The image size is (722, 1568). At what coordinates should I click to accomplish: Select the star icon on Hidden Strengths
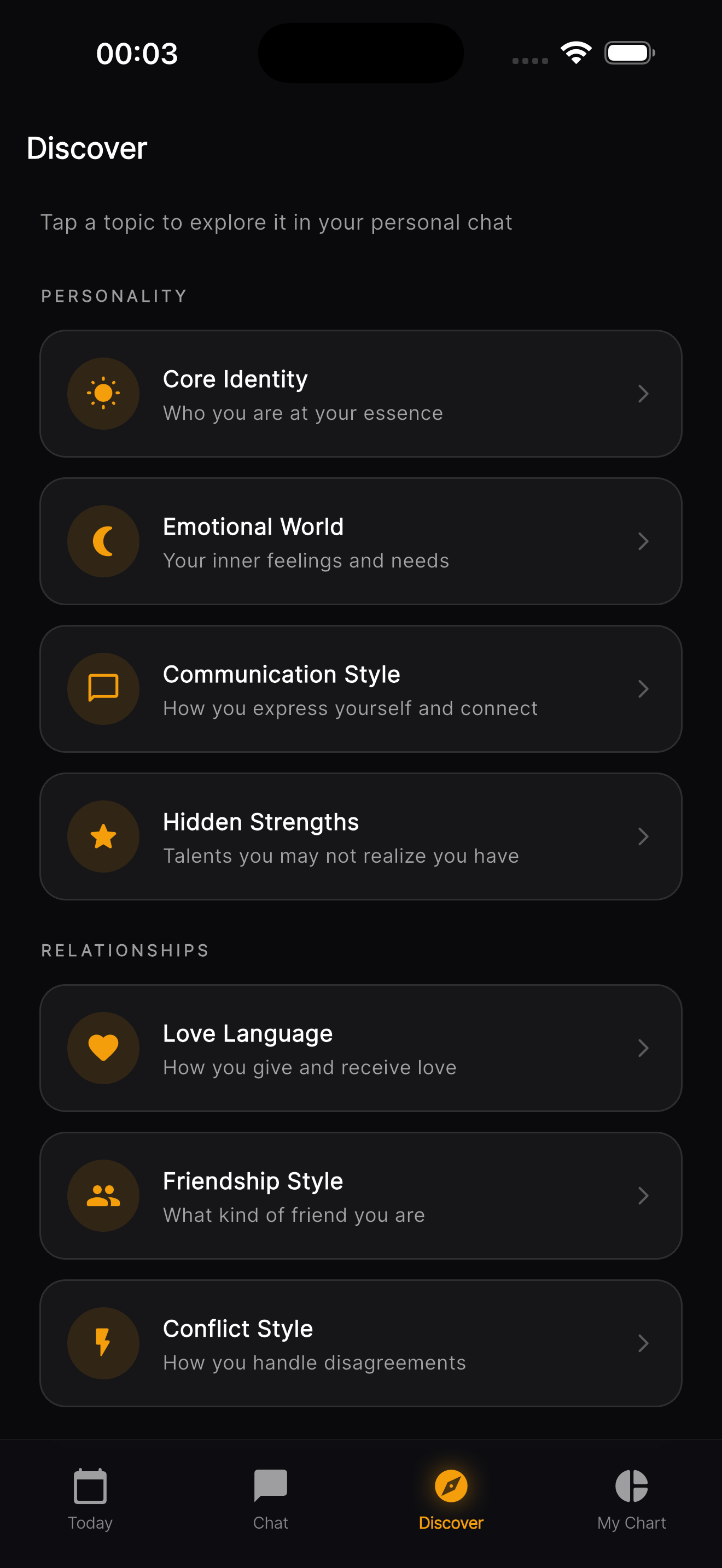103,836
